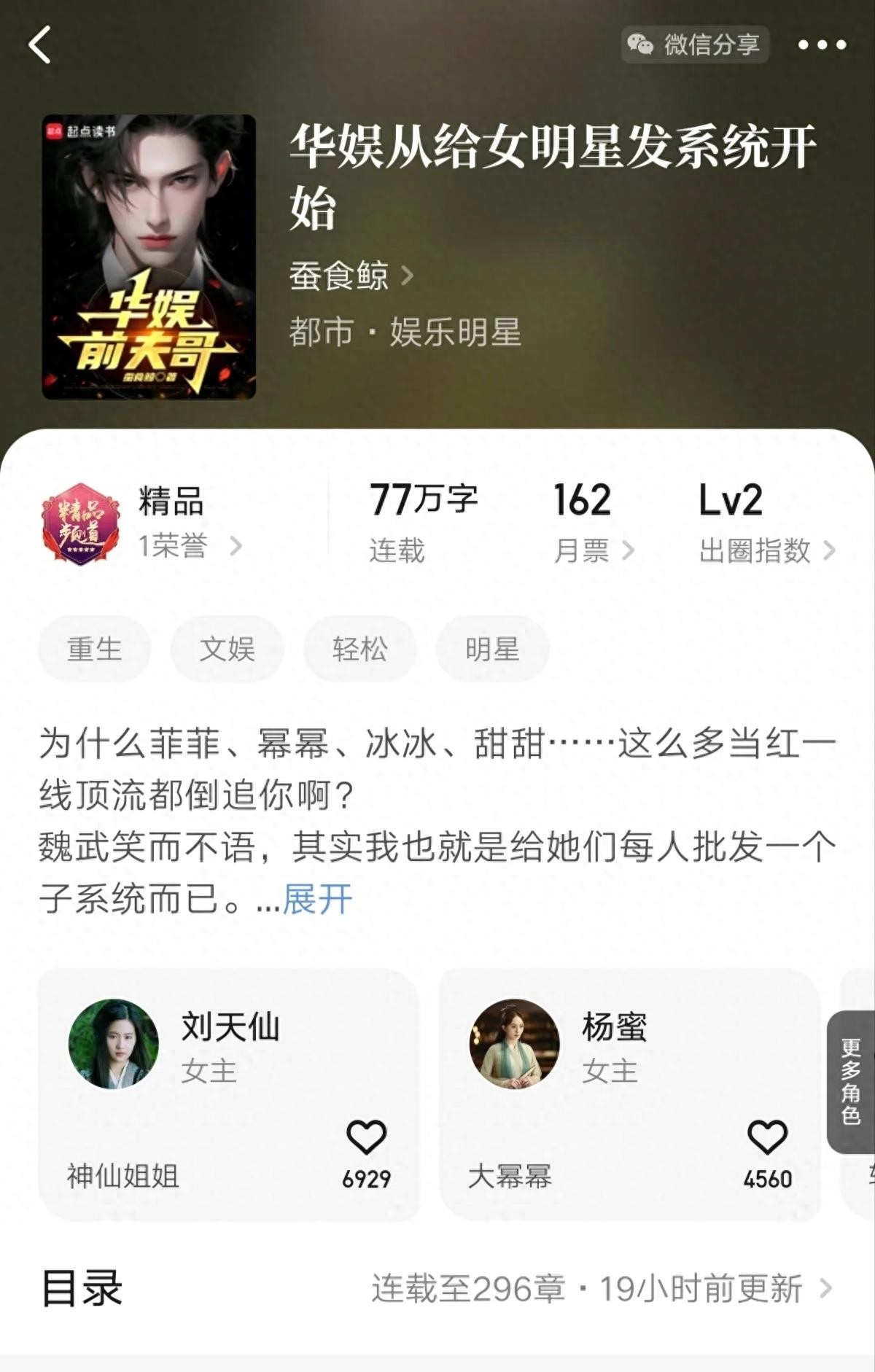
Task: Like the character 杨蜜
Action: pyautogui.click(x=767, y=1137)
